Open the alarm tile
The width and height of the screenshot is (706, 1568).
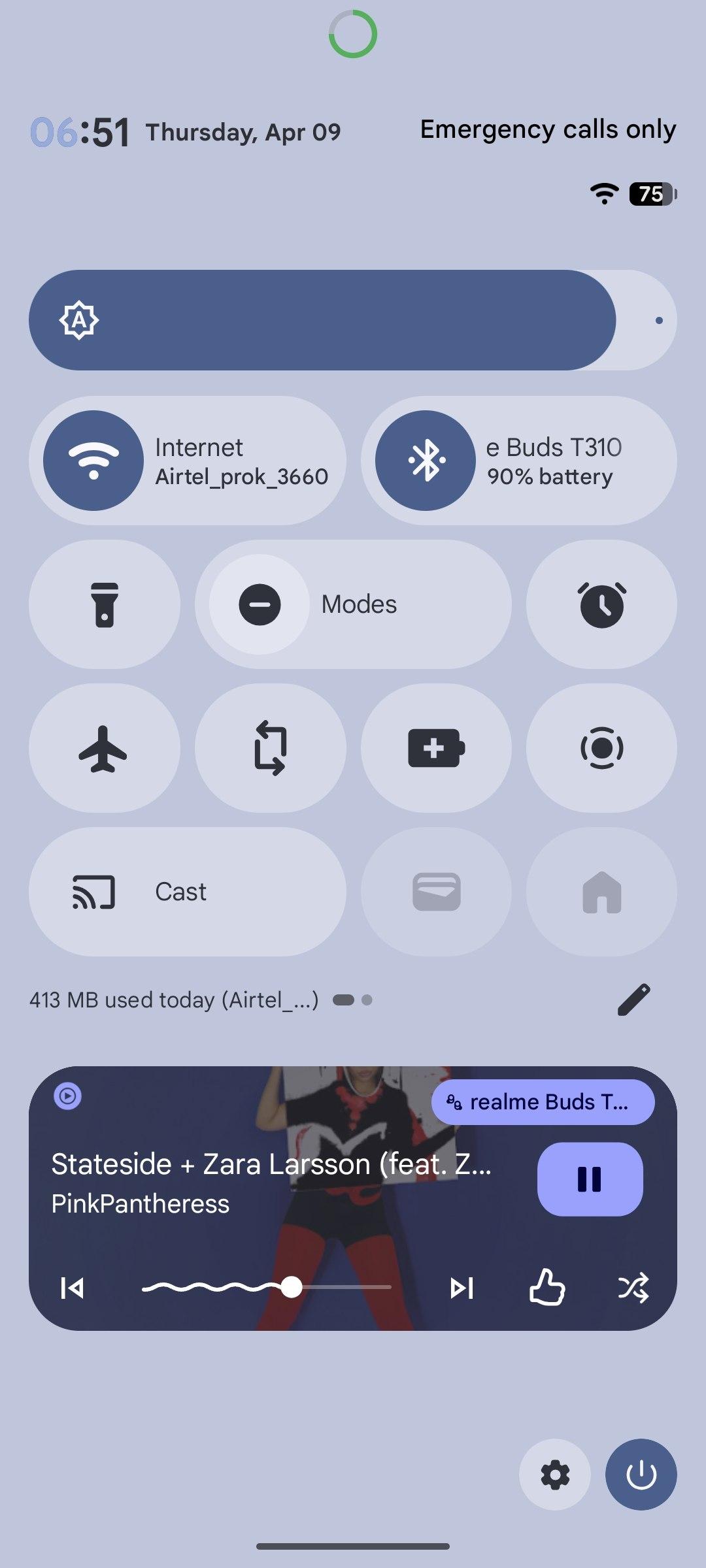coord(601,604)
